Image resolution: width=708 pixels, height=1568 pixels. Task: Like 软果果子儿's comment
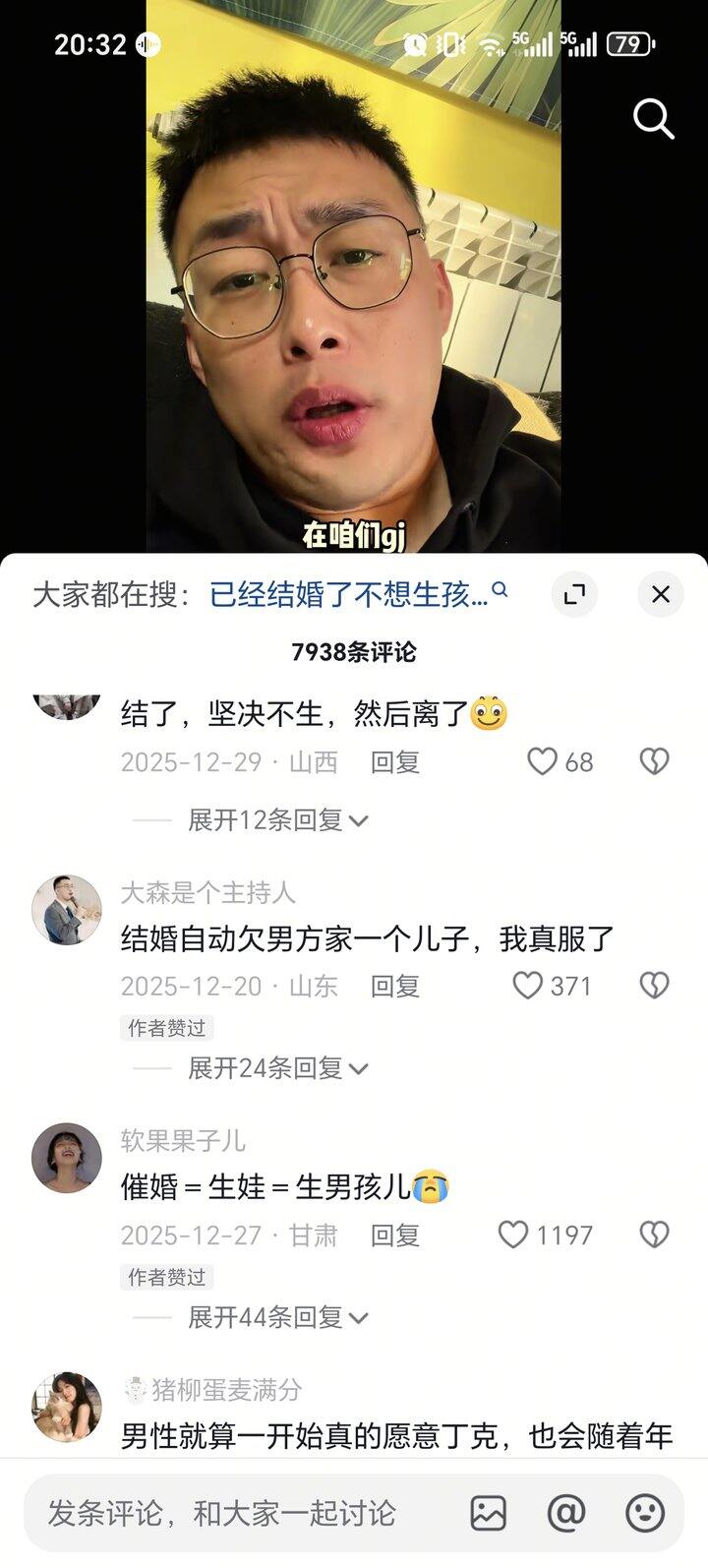pos(513,1235)
